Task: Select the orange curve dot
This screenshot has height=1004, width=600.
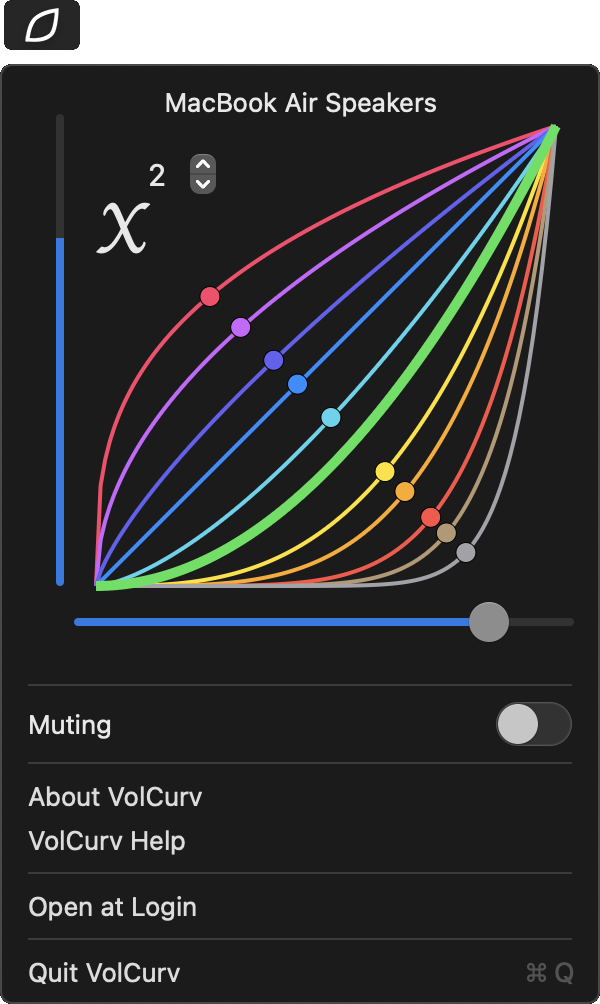Action: (x=405, y=491)
